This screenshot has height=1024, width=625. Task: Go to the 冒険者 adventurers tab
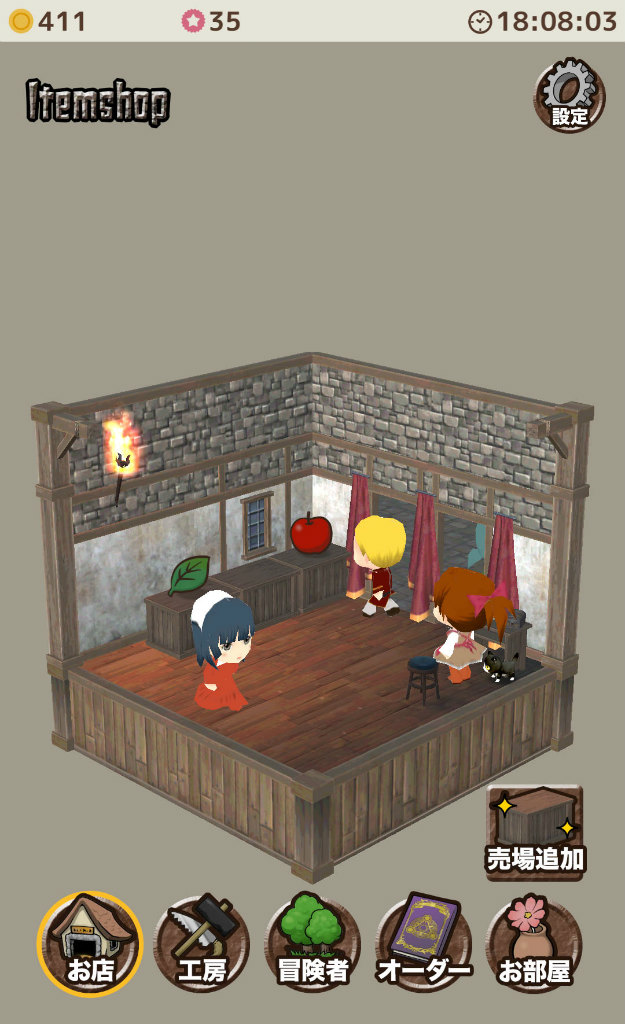click(x=312, y=943)
